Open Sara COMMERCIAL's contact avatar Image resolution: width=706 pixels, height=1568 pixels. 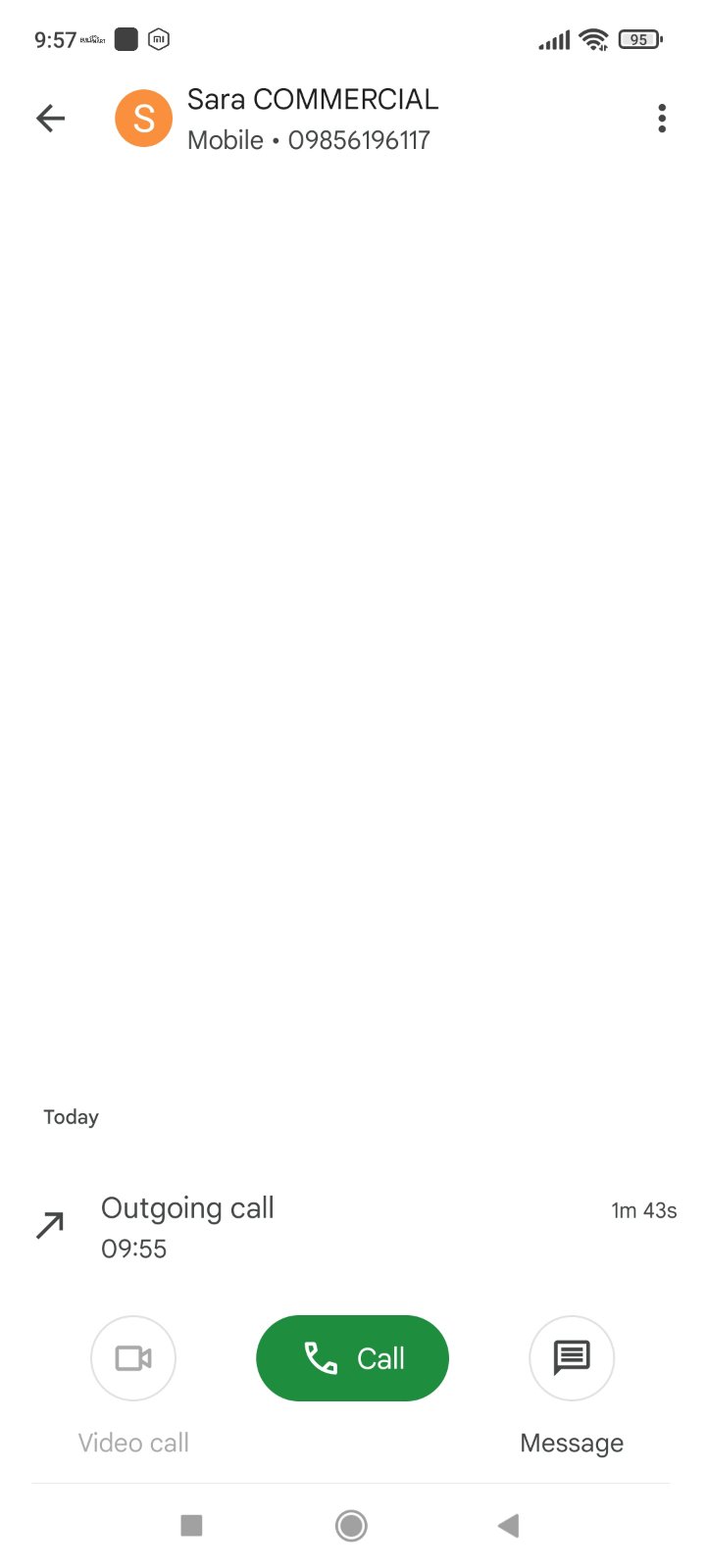(144, 119)
